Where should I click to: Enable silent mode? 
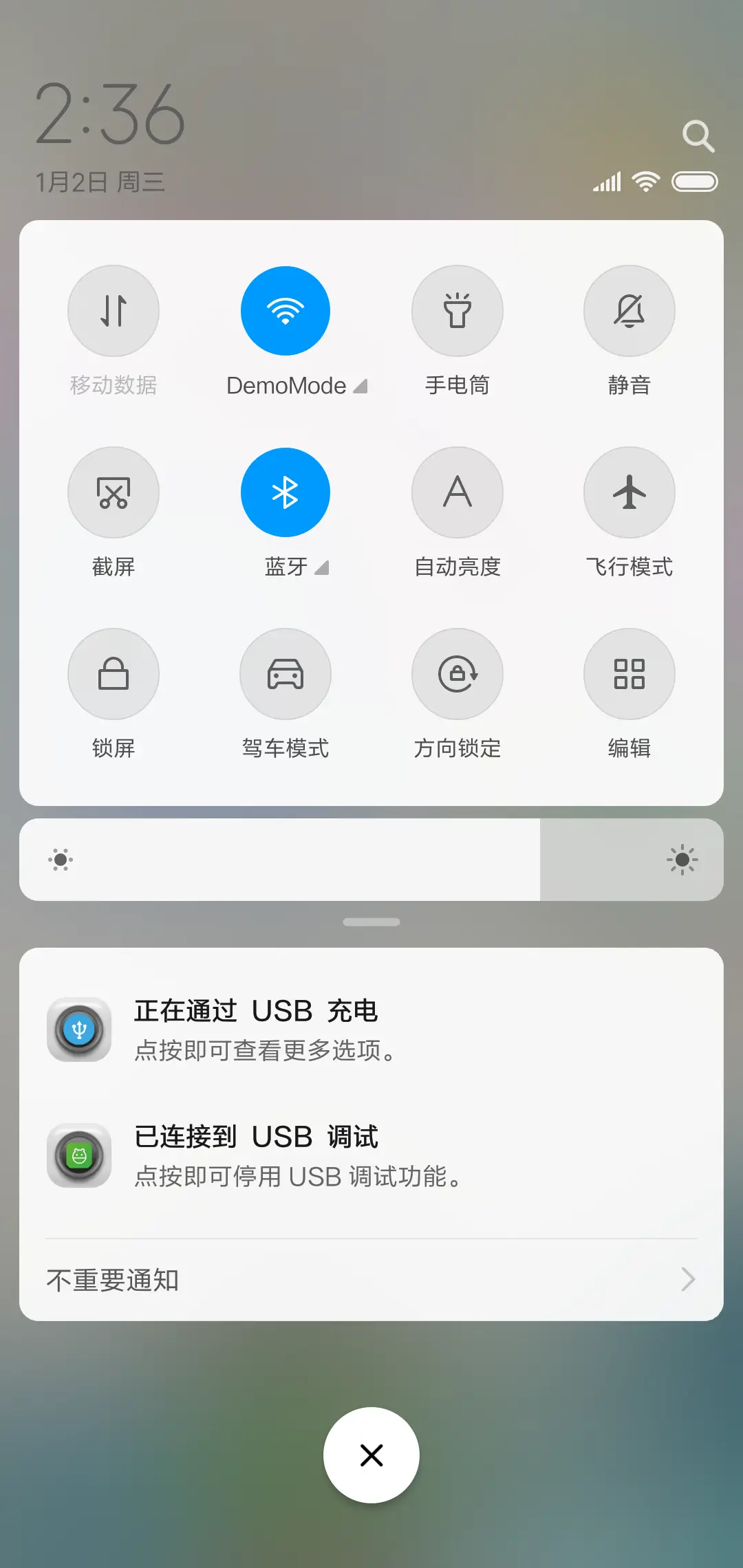pos(629,311)
